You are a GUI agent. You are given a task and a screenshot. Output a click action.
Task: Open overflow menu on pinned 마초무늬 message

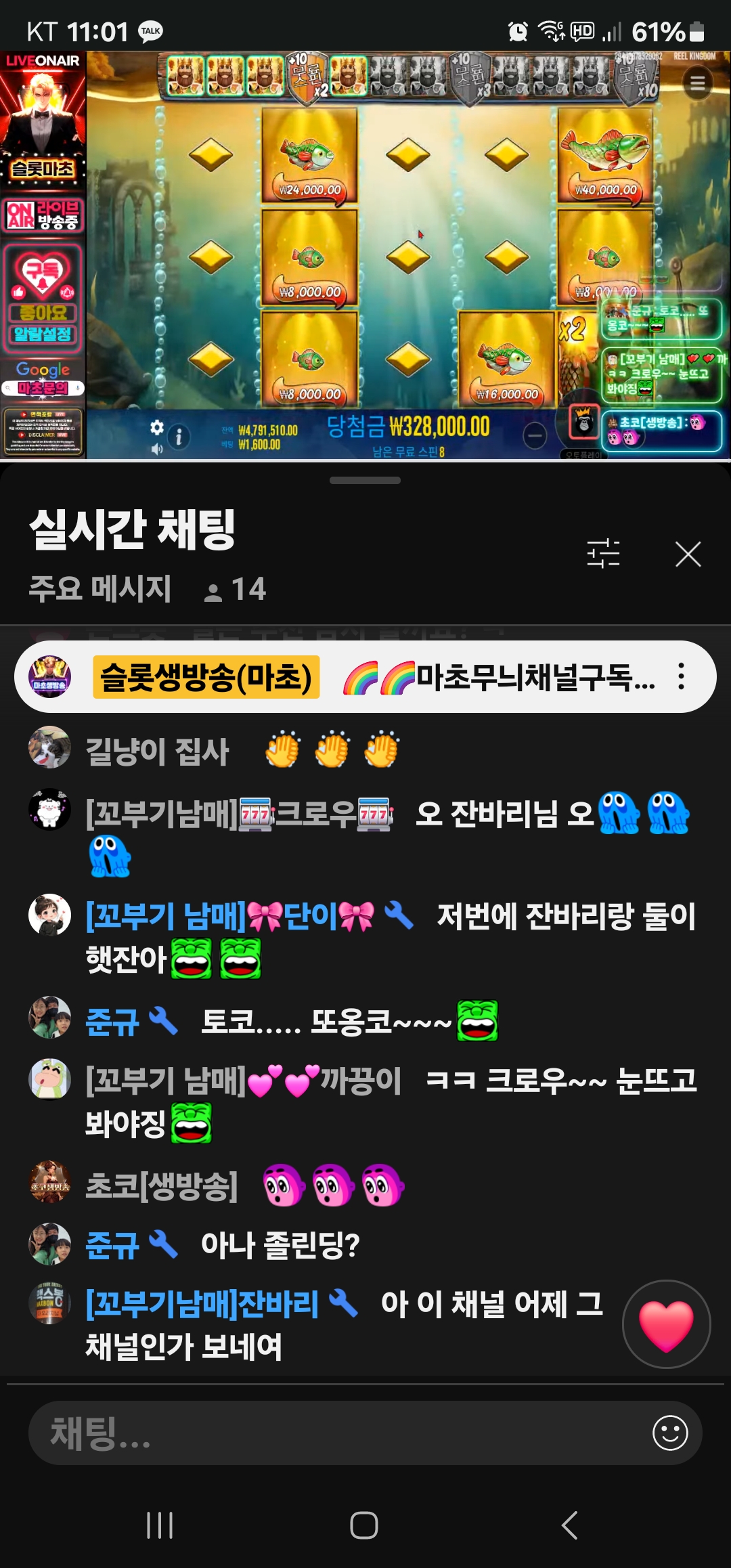[x=681, y=676]
